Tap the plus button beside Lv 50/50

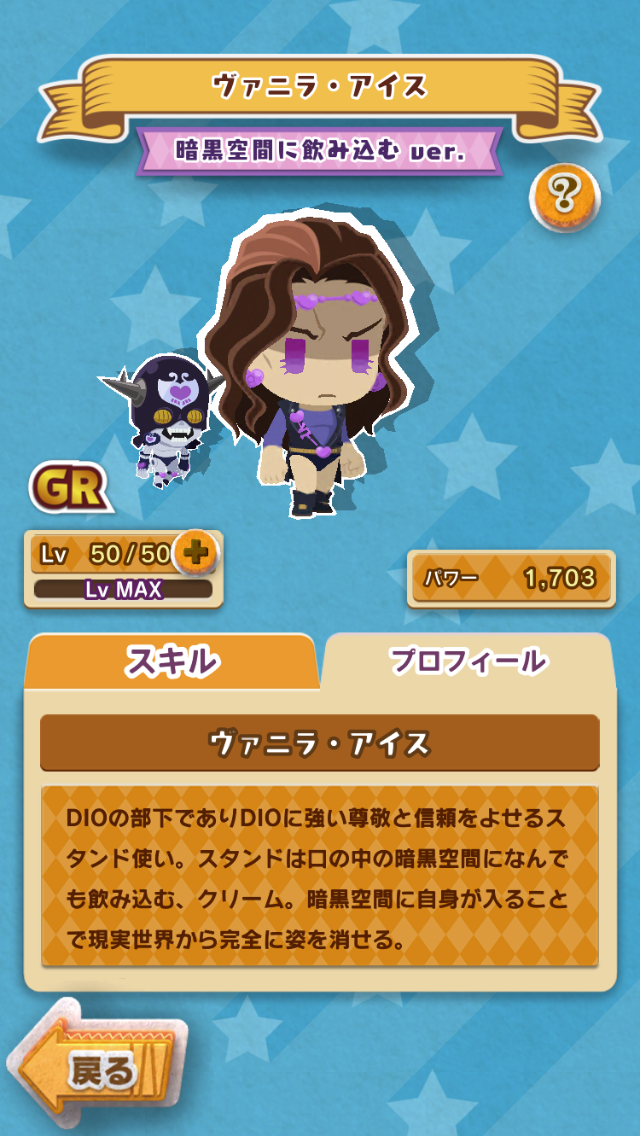[195, 551]
